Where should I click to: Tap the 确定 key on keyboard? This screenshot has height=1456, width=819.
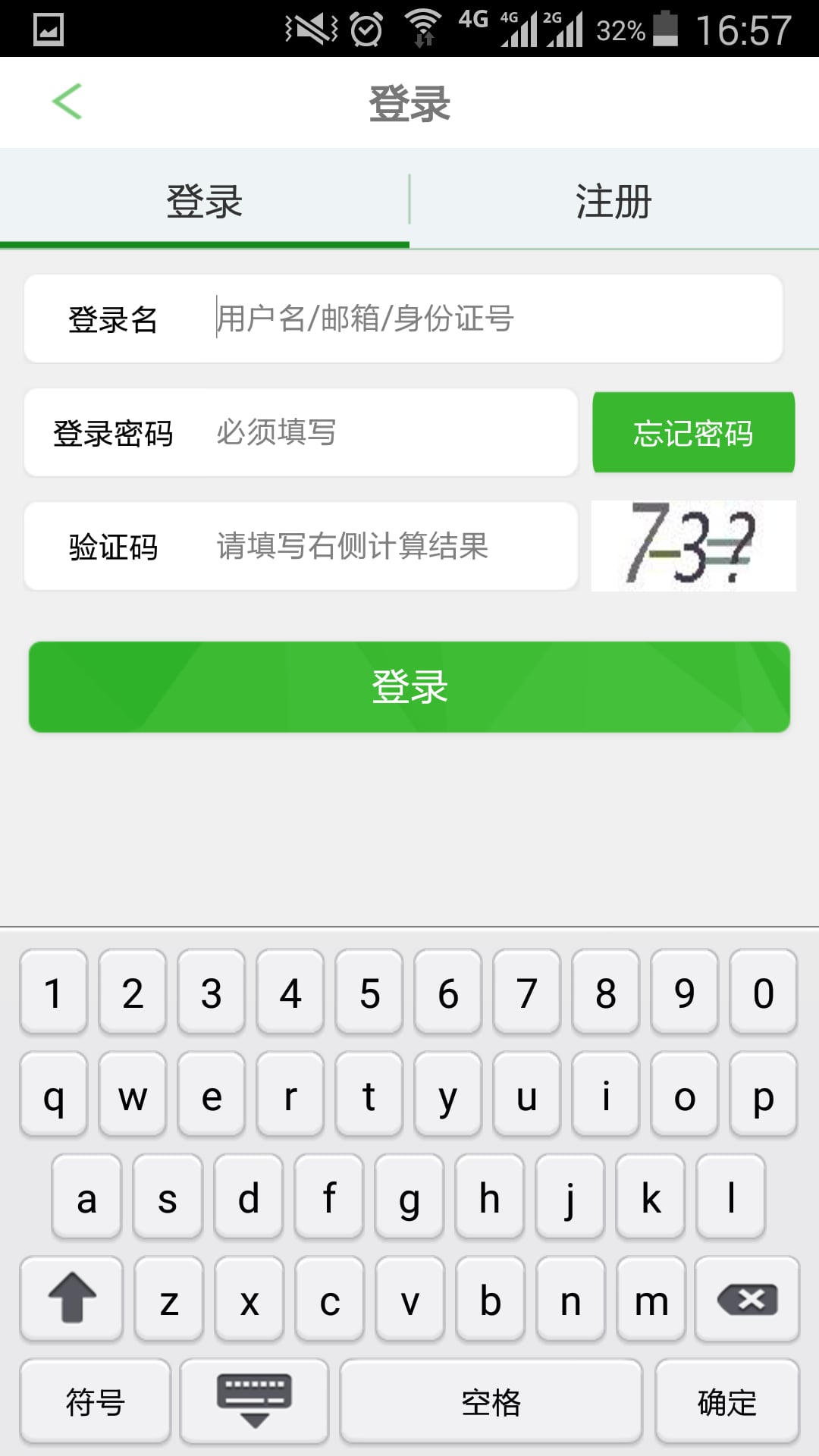point(726,1402)
